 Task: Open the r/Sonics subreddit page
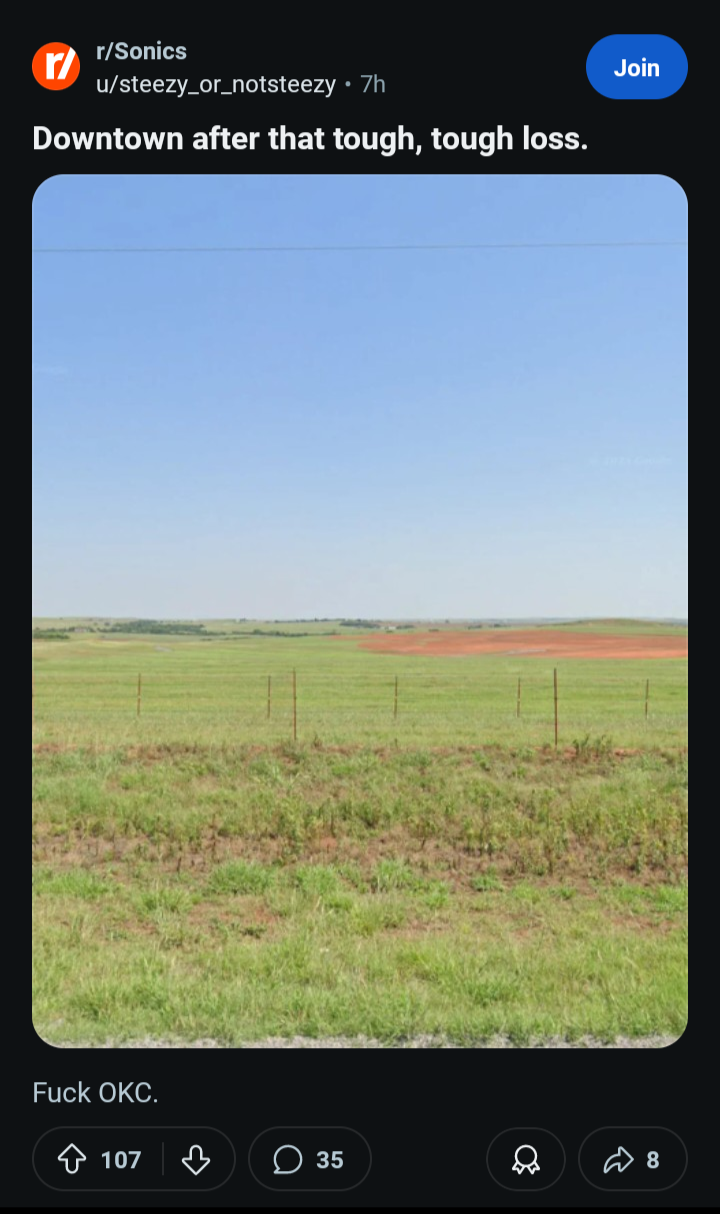coord(141,51)
